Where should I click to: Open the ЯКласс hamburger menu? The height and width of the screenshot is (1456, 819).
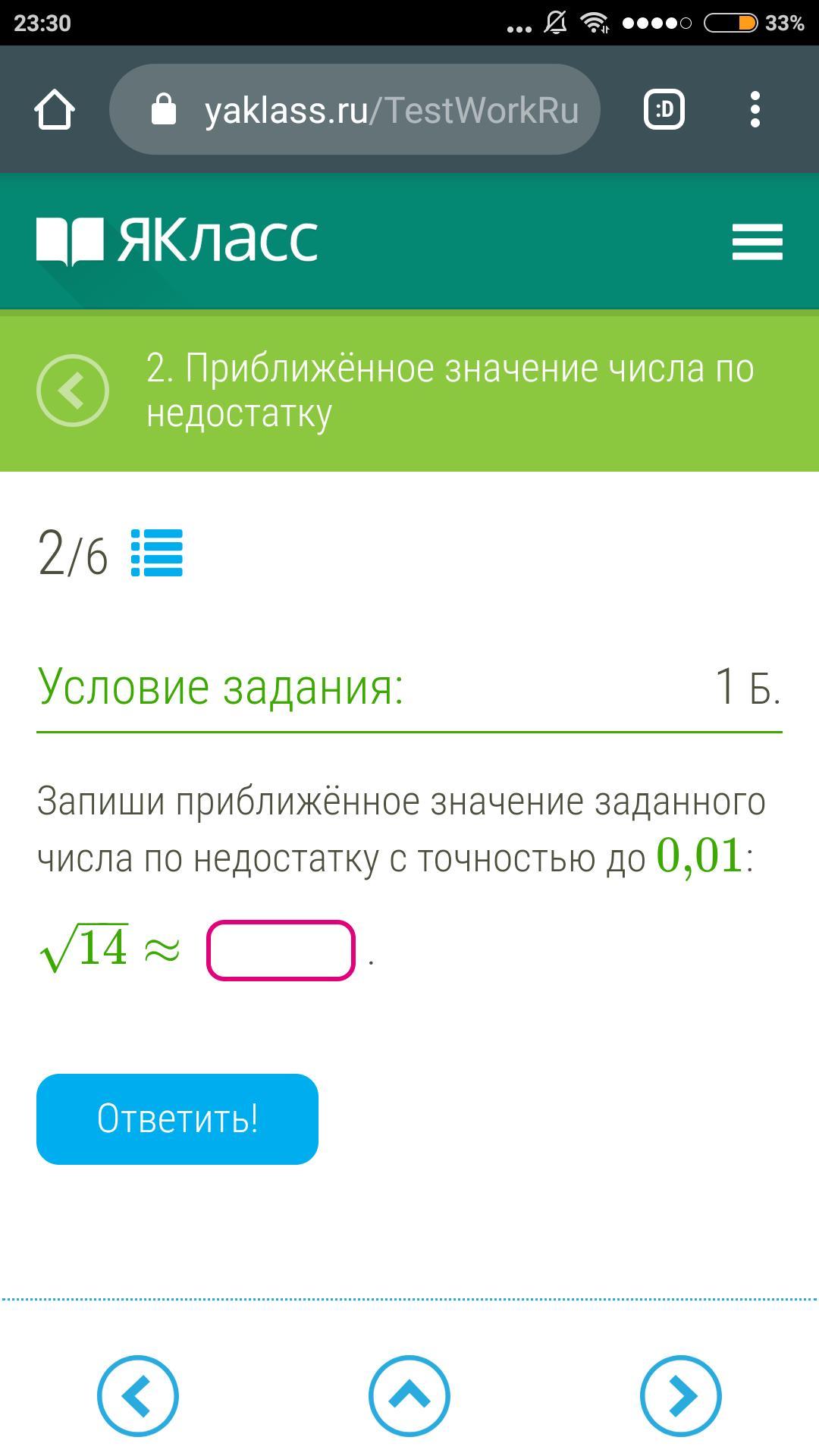point(758,242)
